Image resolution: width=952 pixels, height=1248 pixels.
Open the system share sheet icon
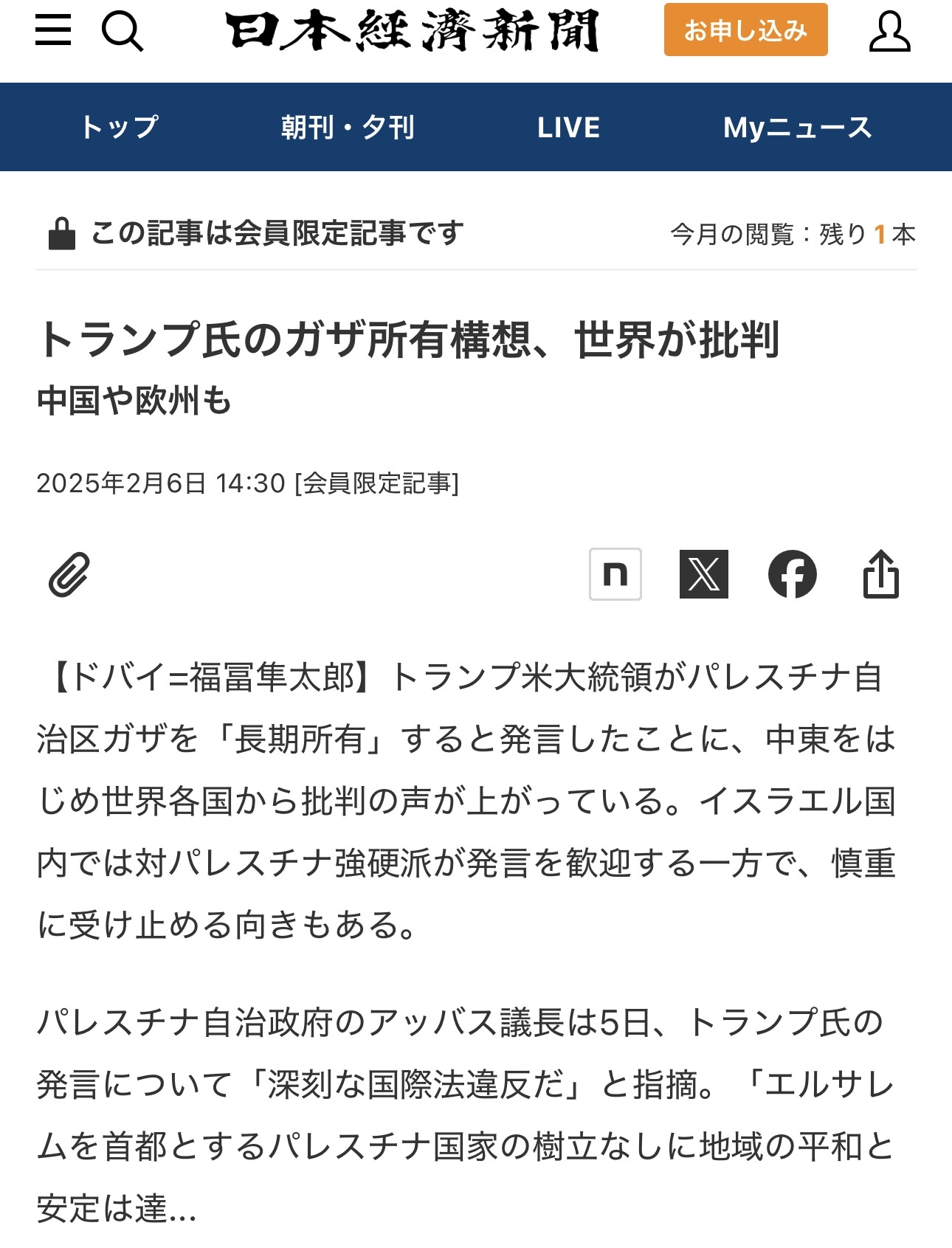[881, 574]
